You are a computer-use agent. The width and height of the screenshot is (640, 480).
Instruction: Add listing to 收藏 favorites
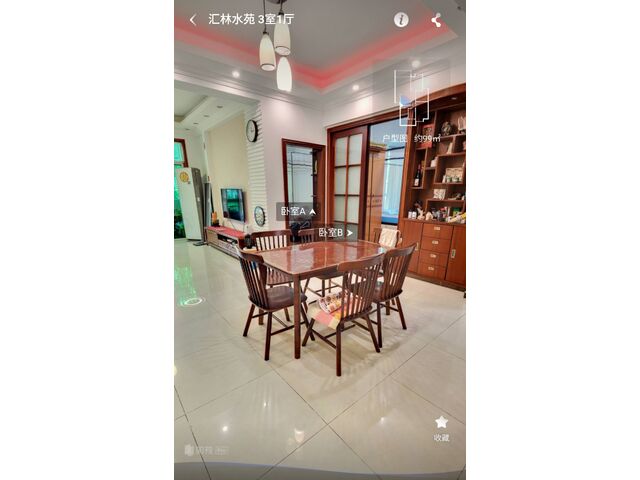(x=441, y=427)
